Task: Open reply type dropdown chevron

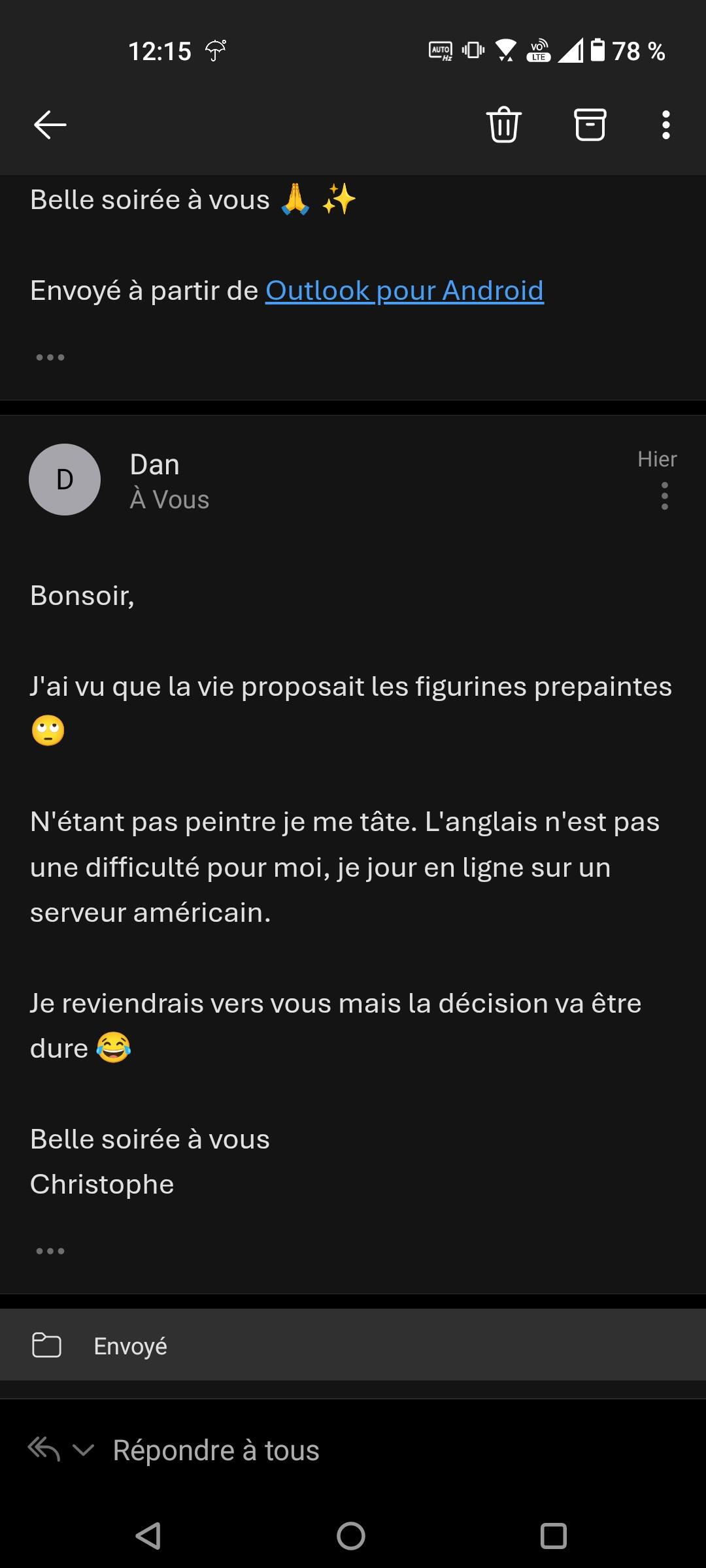Action: point(83,1450)
